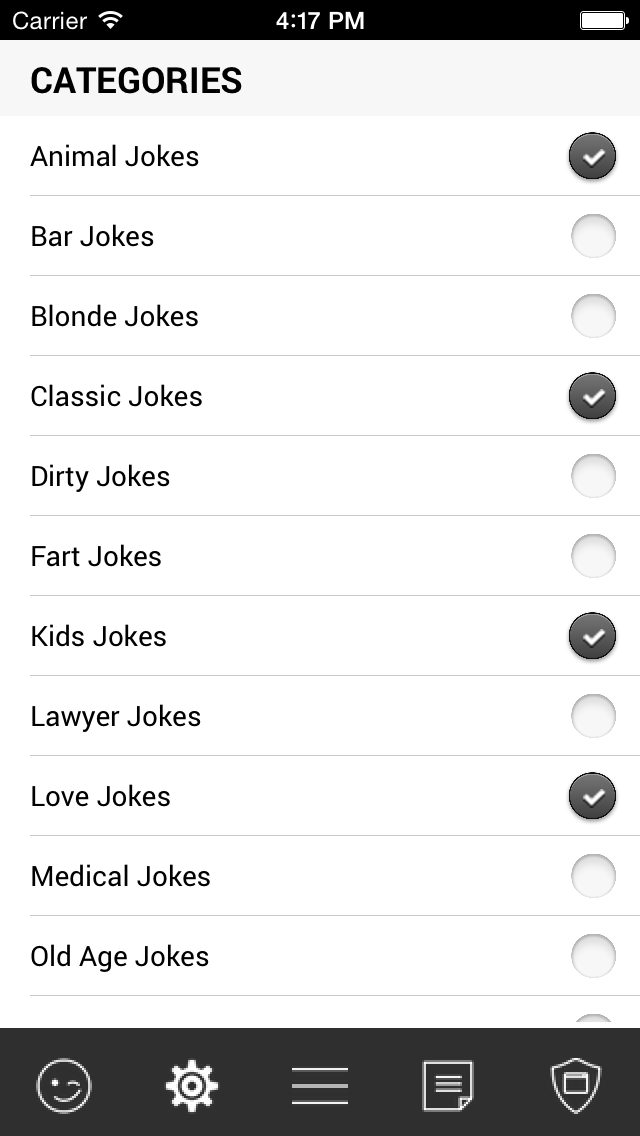The height and width of the screenshot is (1136, 640).
Task: Uncheck the Animal Jokes category
Action: tap(592, 156)
